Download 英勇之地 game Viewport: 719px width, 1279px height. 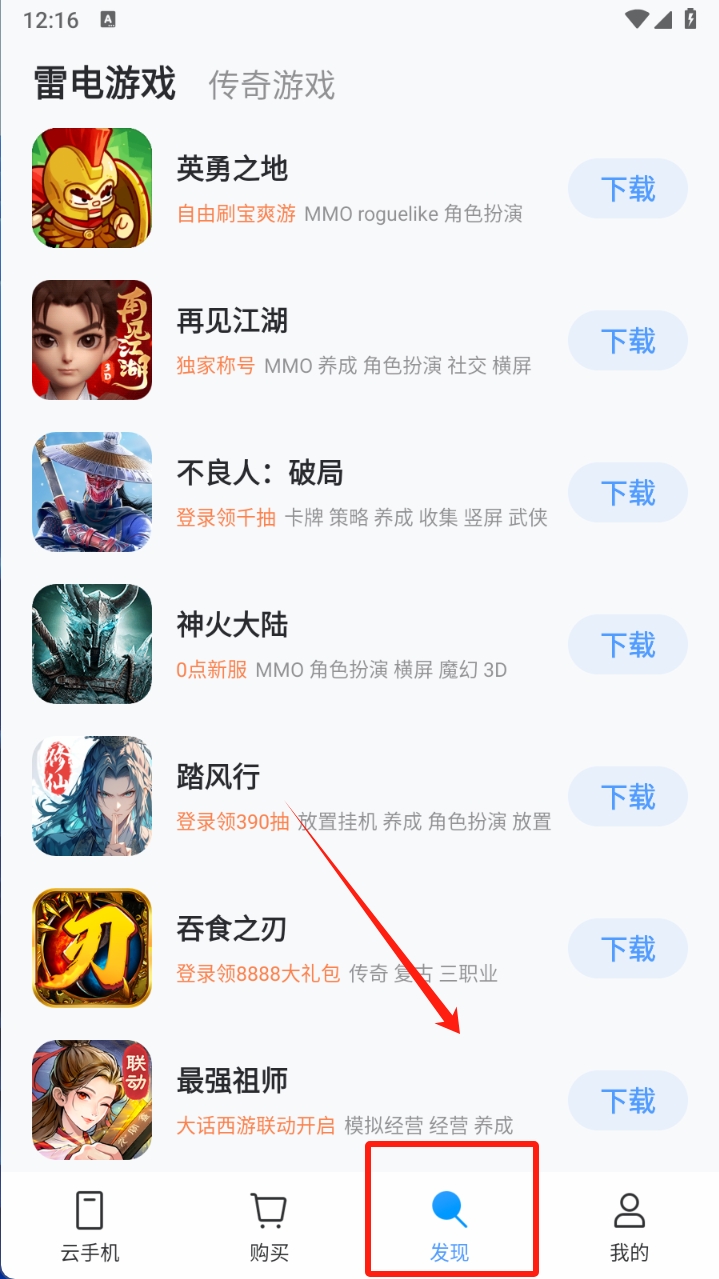click(x=627, y=189)
